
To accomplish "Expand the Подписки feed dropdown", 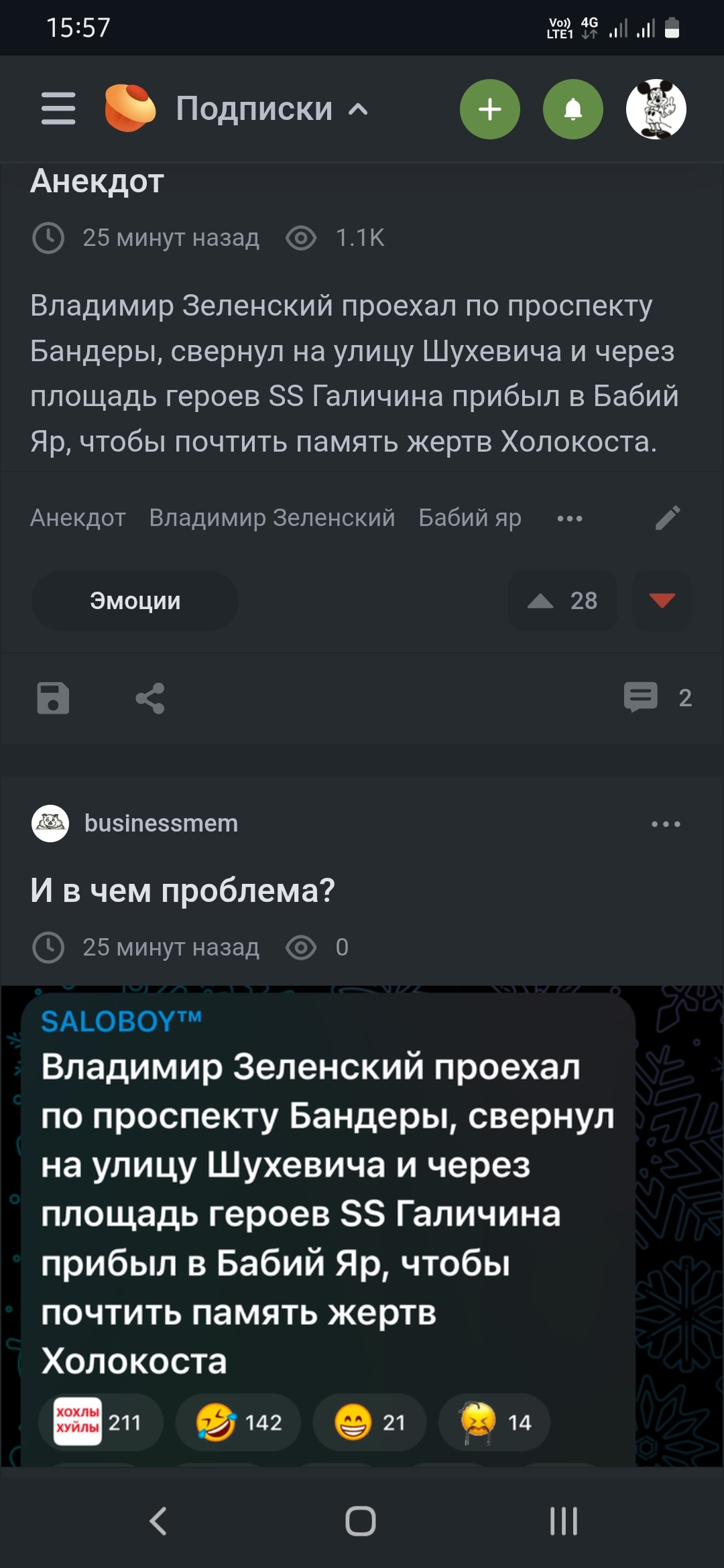I will [x=271, y=109].
